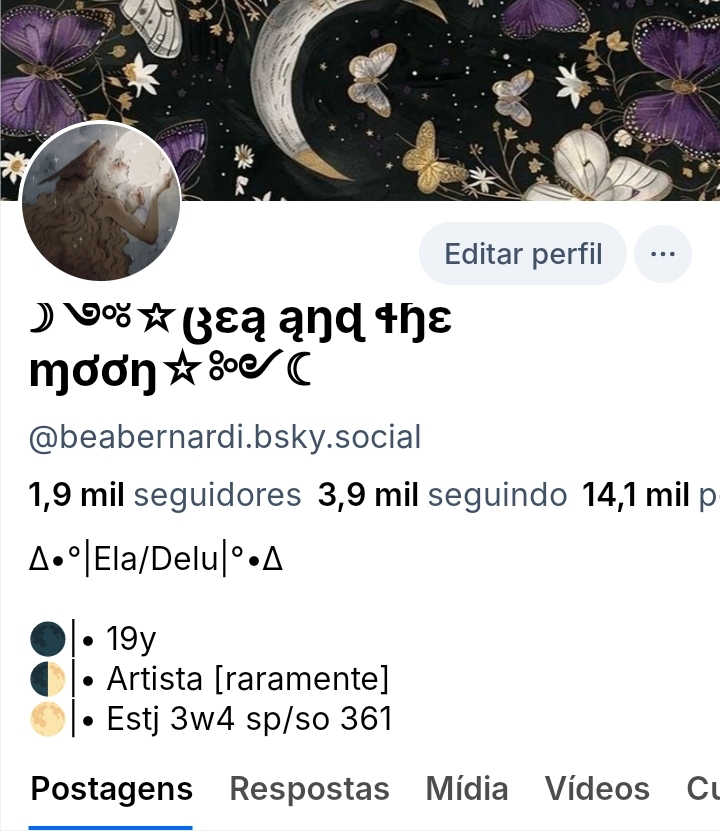Tap the Editar perfil button
Viewport: 720px width, 831px height.
click(x=523, y=254)
